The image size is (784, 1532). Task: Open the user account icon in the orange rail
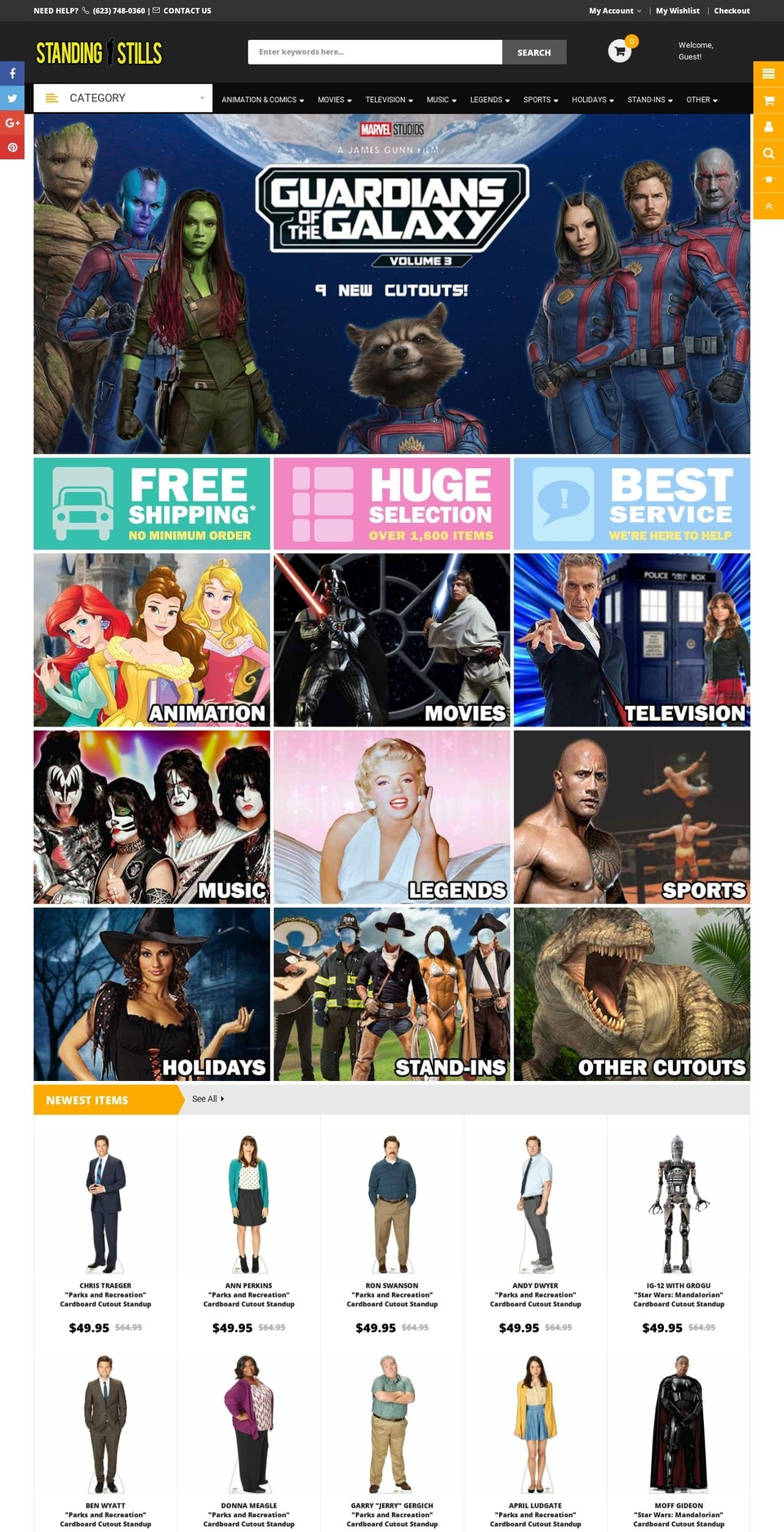768,127
